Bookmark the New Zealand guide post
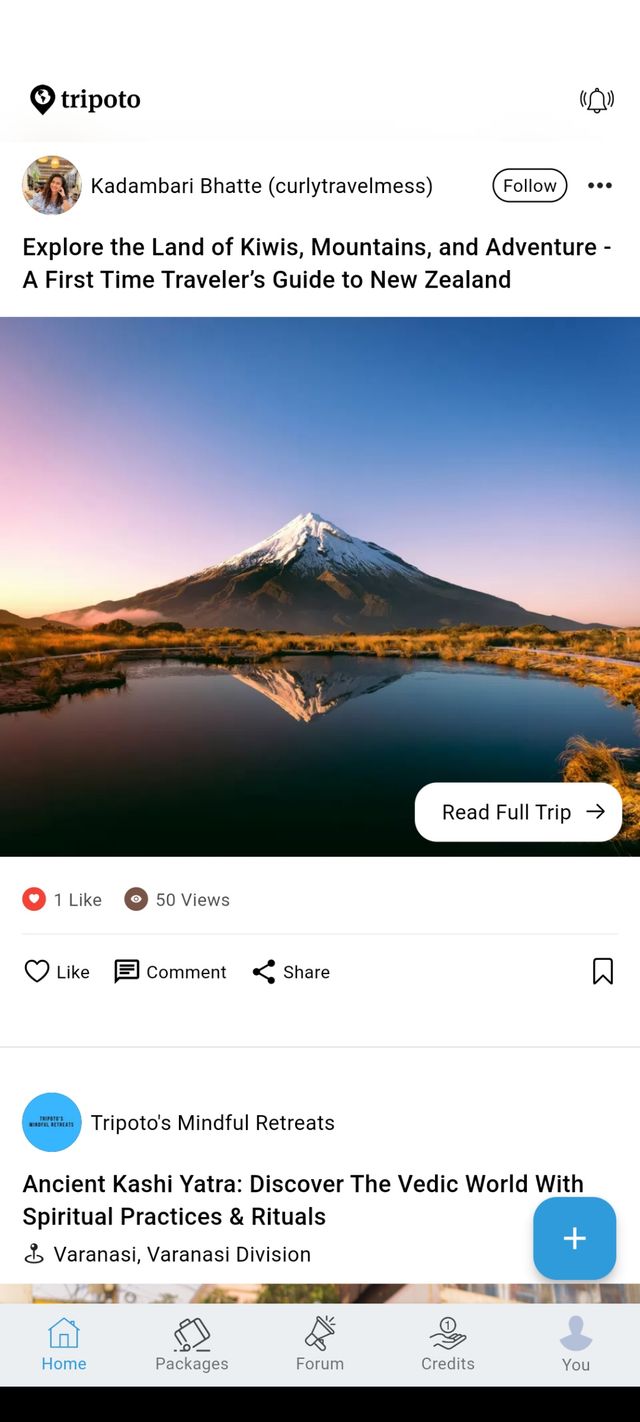640x1422 pixels. point(603,971)
